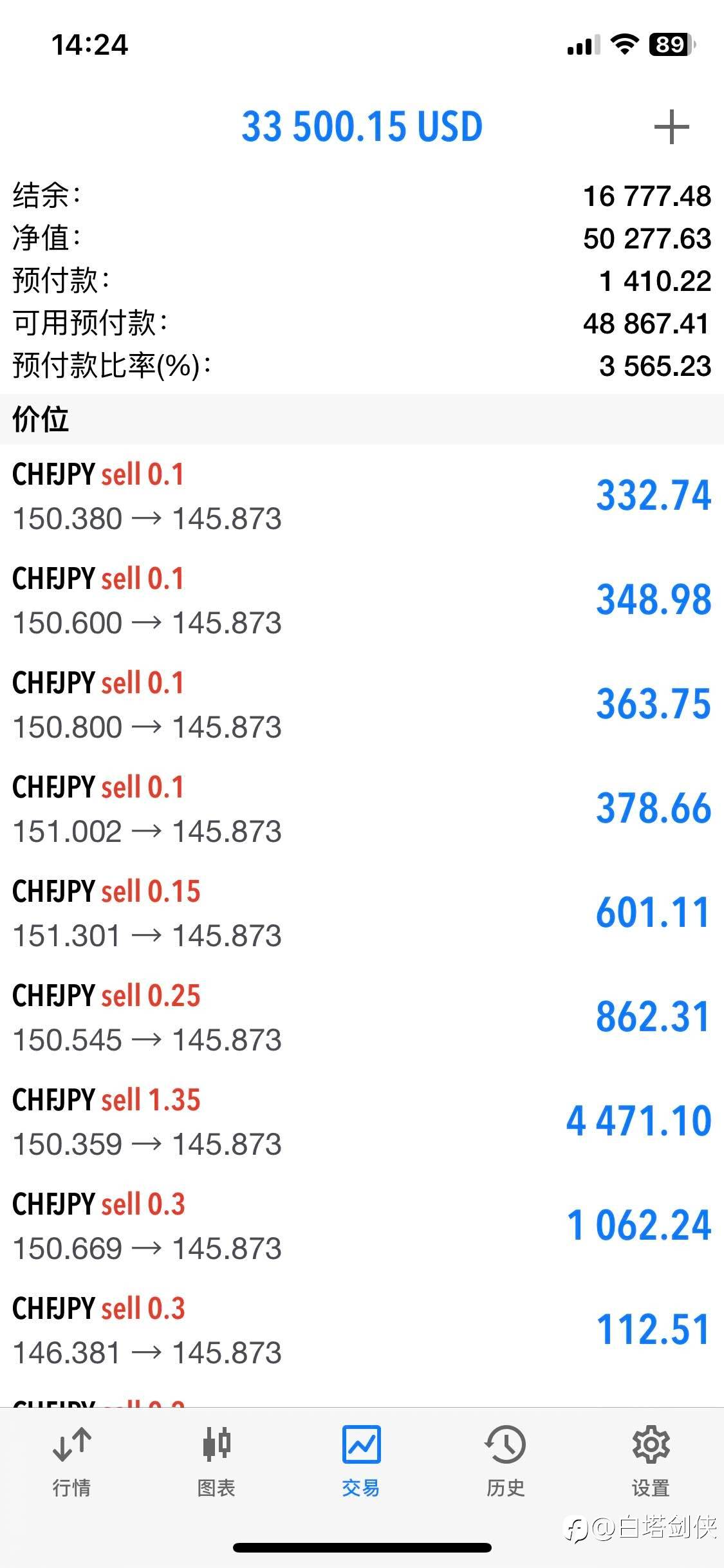Open CHFJPY position opened at 150.669
Image resolution: width=724 pixels, height=1568 pixels.
362,1226
